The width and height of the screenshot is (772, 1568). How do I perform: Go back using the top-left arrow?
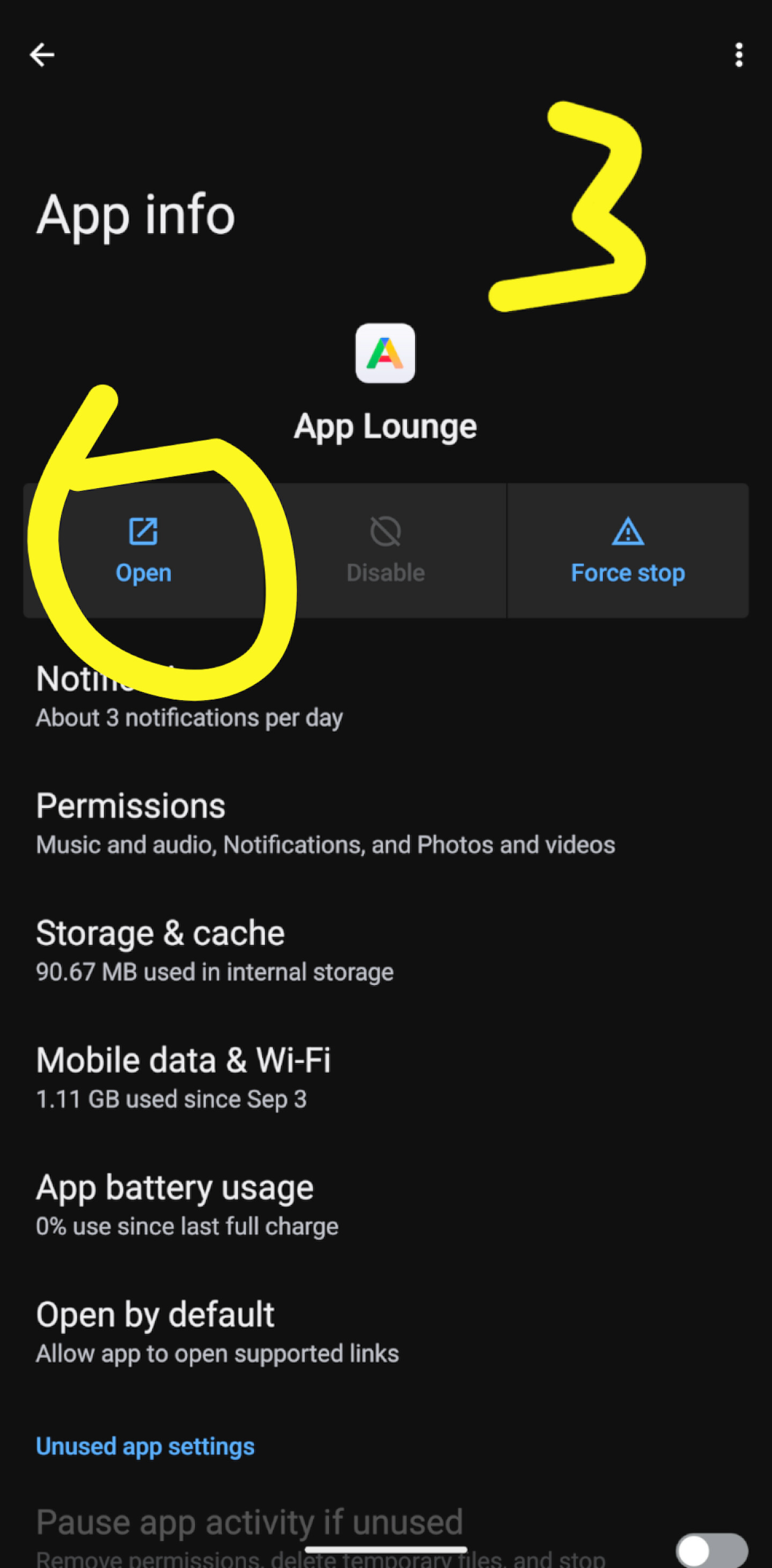click(x=42, y=55)
